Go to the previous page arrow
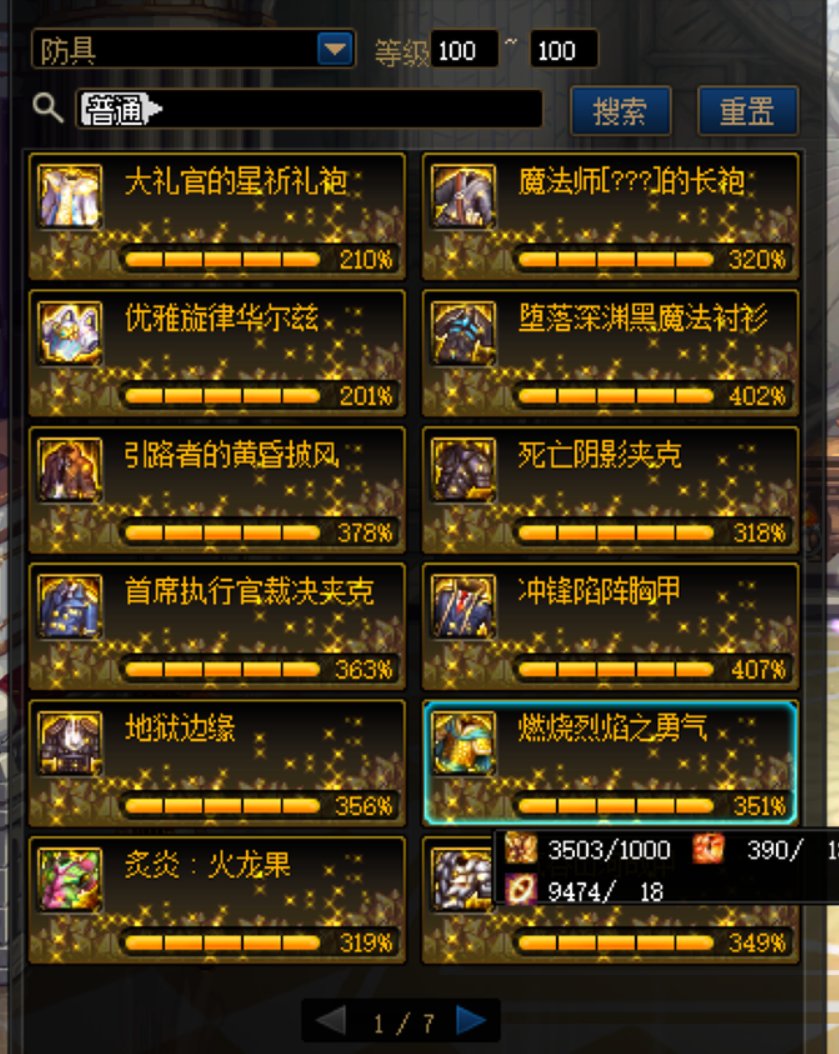839x1054 pixels. (x=330, y=1021)
